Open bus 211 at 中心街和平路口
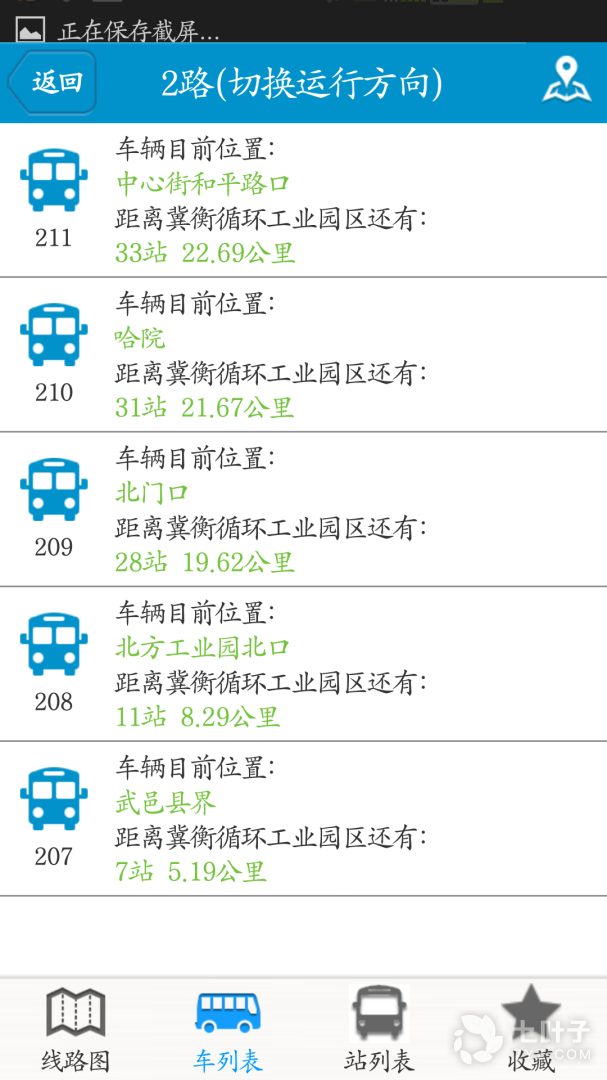Viewport: 607px width, 1080px height. tap(303, 200)
